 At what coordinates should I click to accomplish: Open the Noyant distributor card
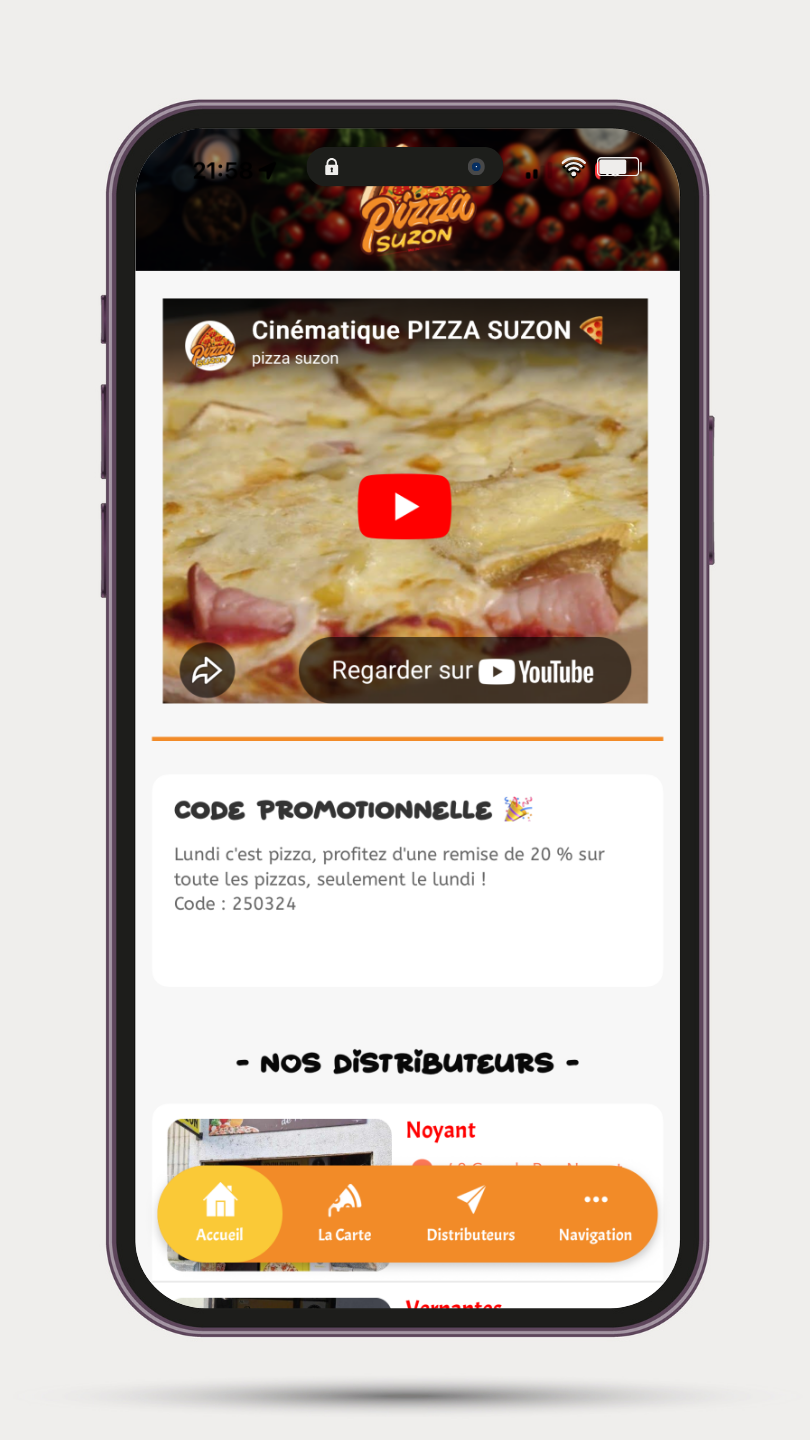pos(441,1131)
